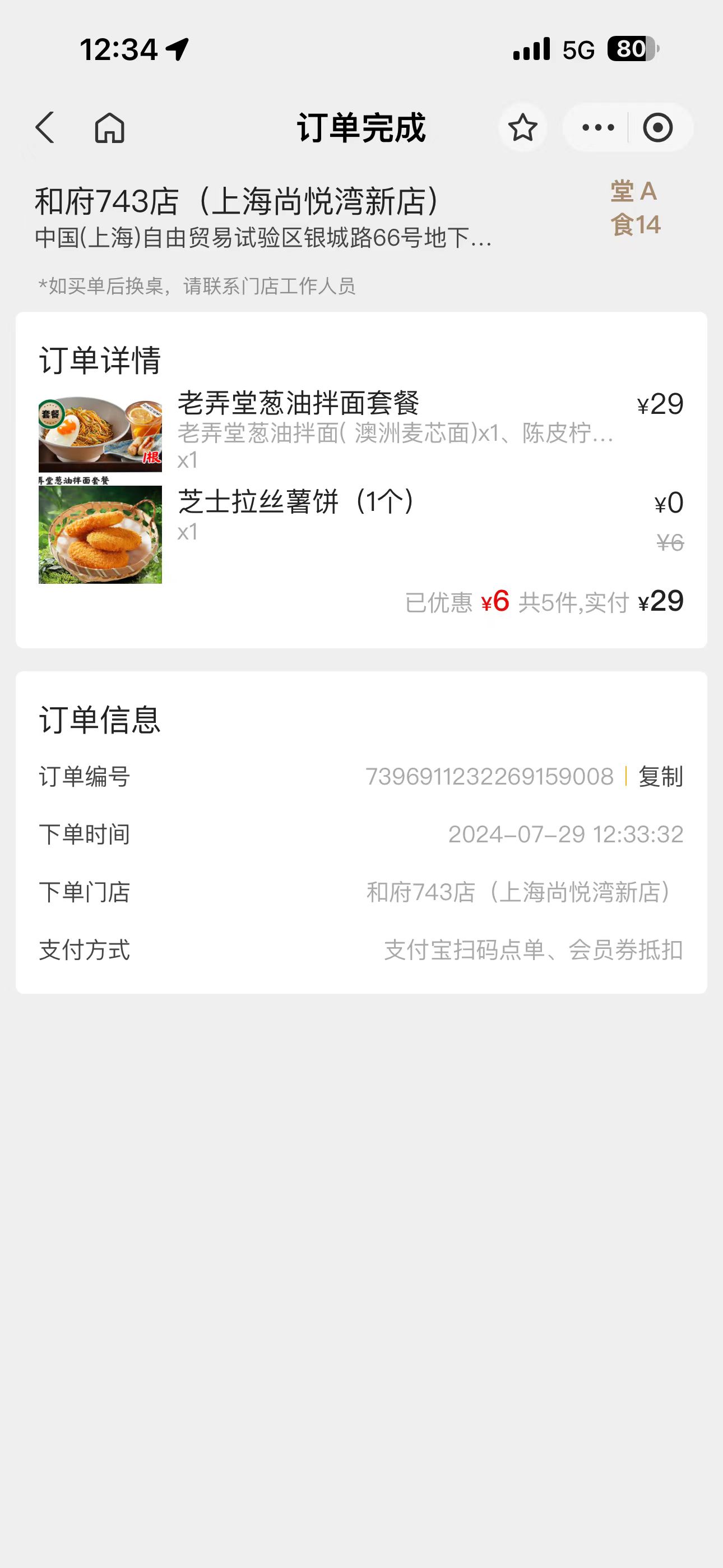Viewport: 723px width, 1568px height.
Task: Close the mini program via the circle icon
Action: (x=658, y=128)
